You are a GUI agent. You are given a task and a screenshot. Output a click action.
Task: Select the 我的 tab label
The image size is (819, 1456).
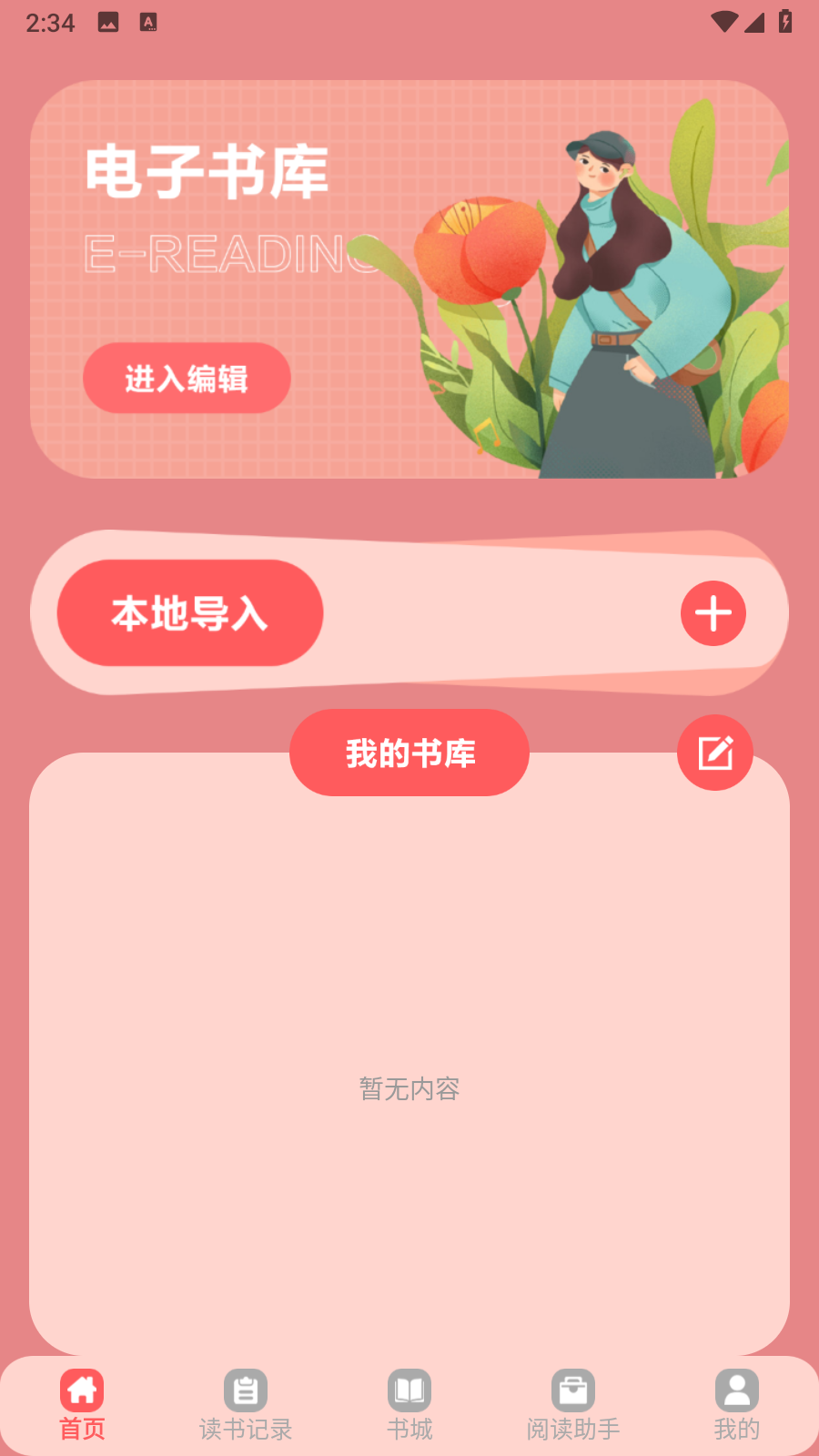point(737,1429)
